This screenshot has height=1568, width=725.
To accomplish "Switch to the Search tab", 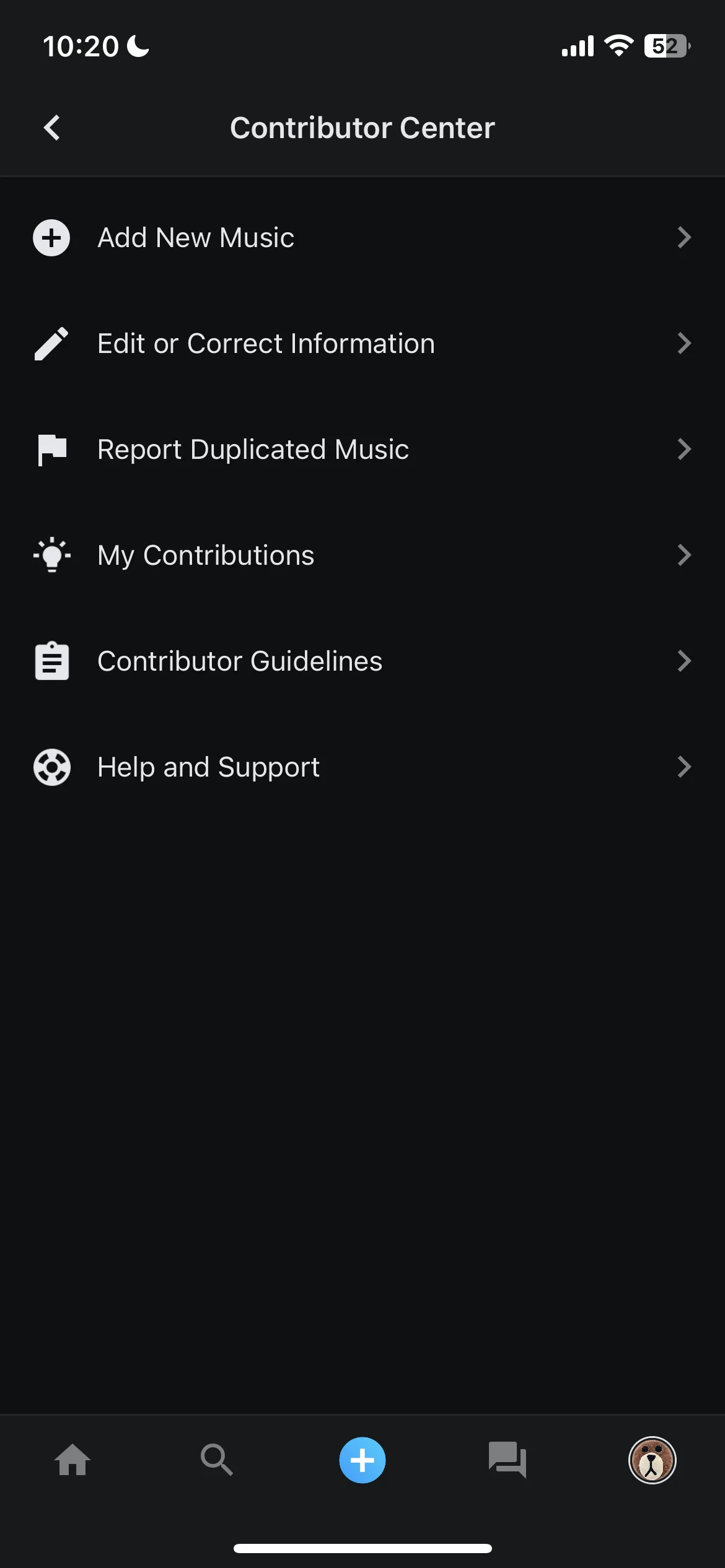I will 217,1460.
